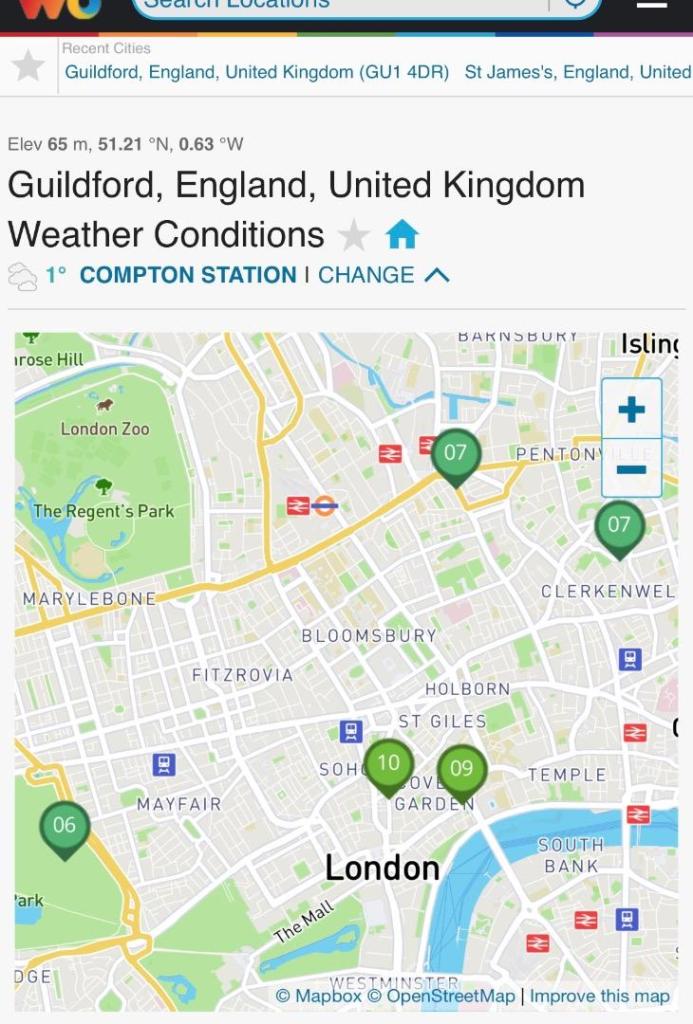Favorite Guildford using the gray star

[x=353, y=236]
